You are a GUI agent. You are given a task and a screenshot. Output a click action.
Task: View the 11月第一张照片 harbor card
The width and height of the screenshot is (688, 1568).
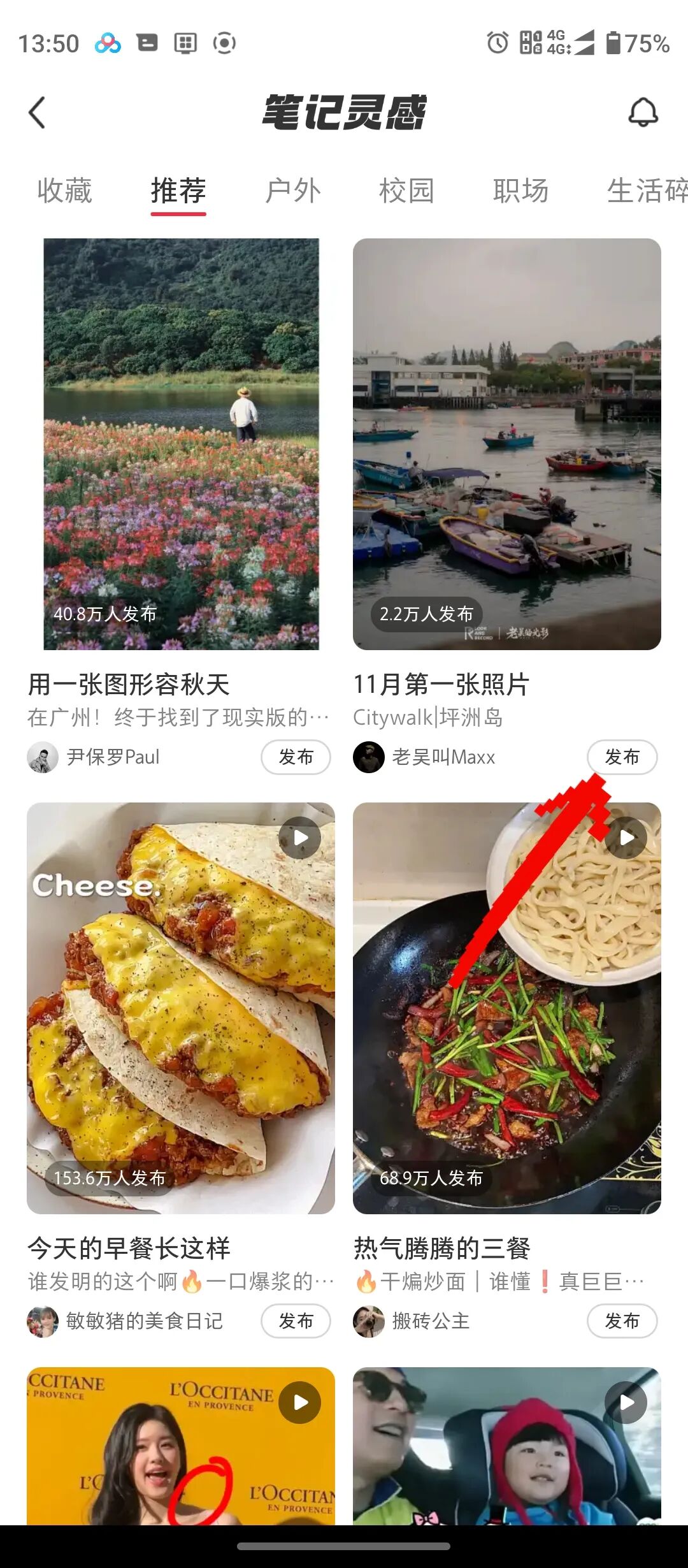pos(506,444)
